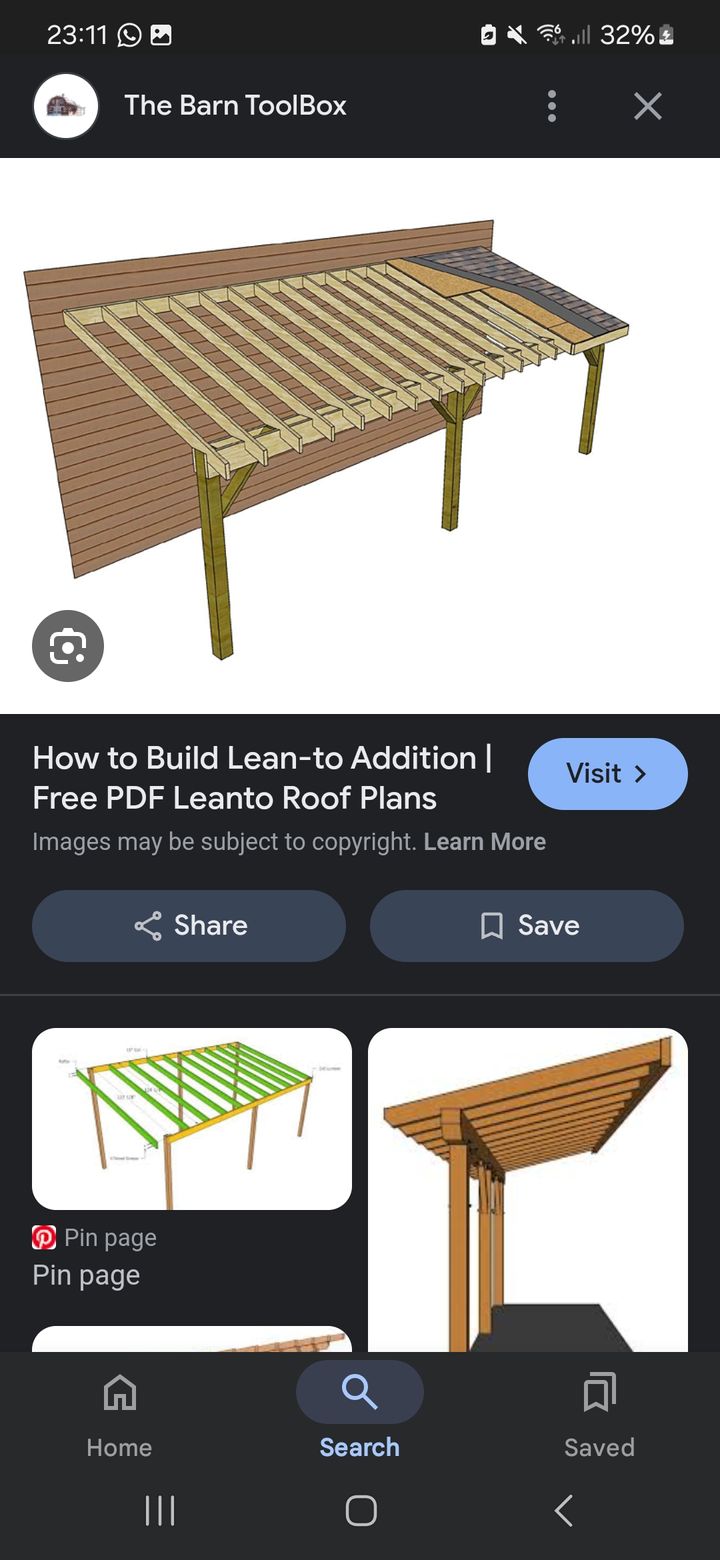Share this image
This screenshot has height=1560, width=720.
point(189,926)
